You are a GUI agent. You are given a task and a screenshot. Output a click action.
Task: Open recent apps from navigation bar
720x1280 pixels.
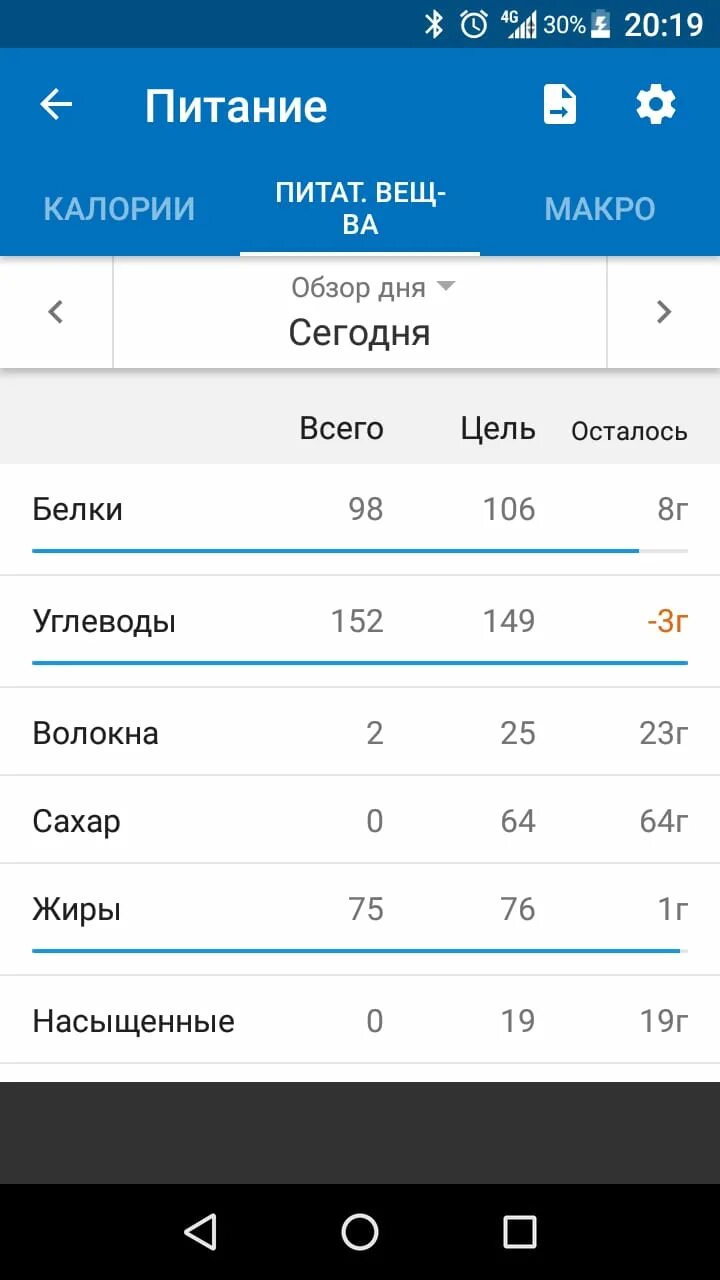pyautogui.click(x=519, y=1232)
